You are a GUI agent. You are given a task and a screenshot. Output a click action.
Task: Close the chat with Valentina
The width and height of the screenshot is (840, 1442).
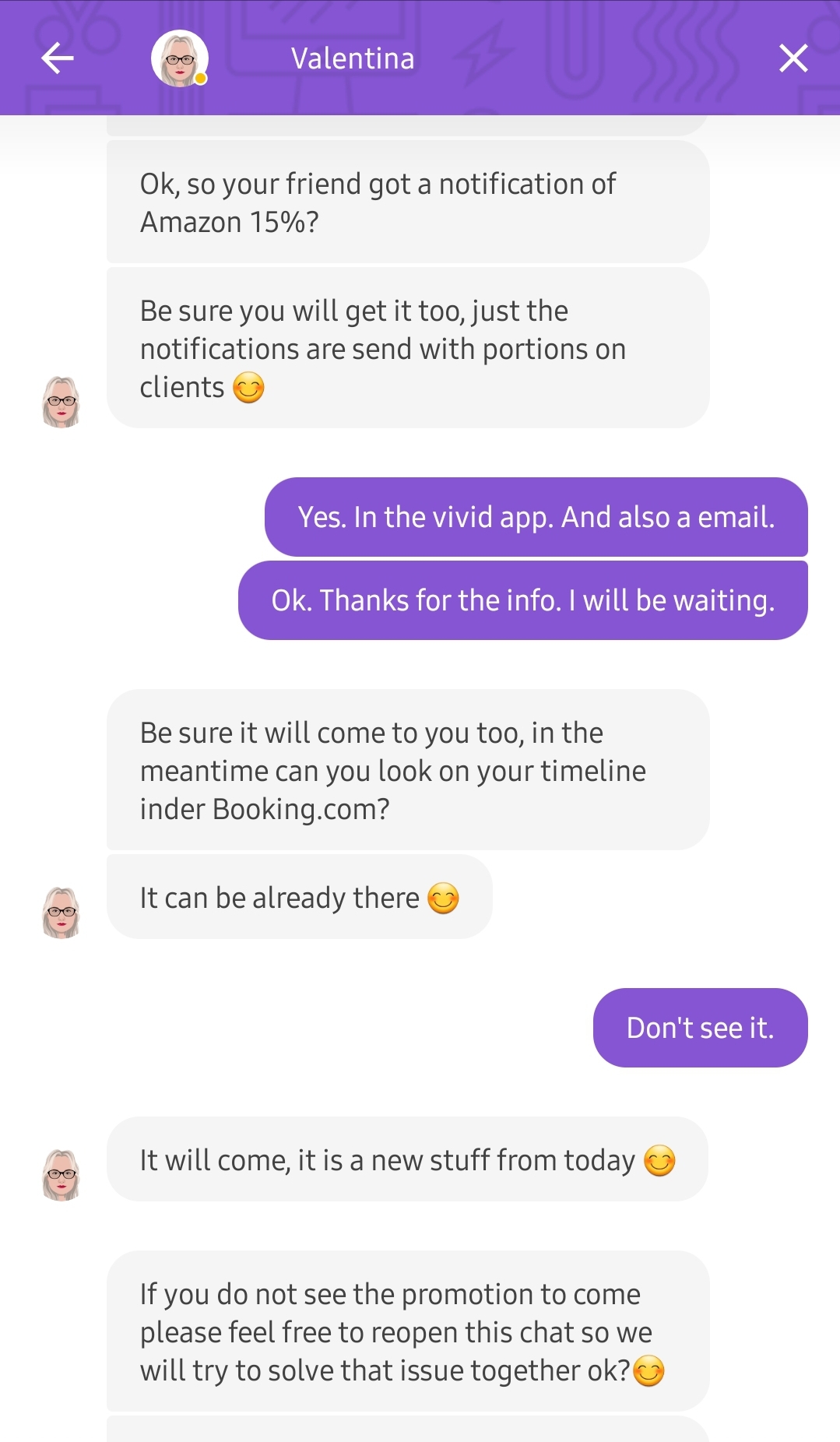coord(793,58)
